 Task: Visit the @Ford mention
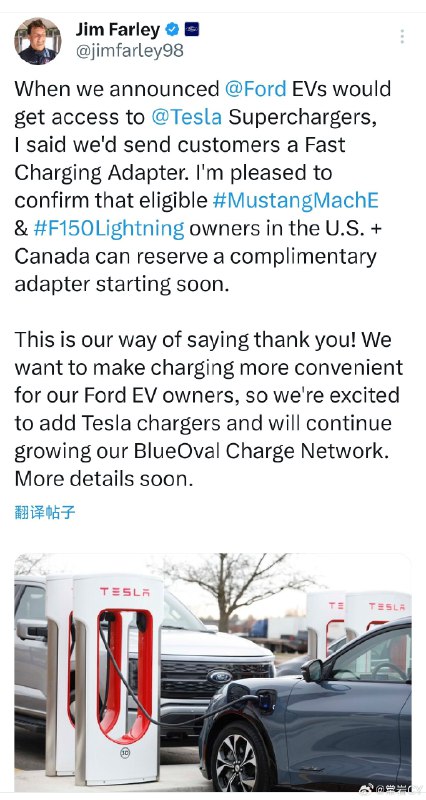[256, 89]
